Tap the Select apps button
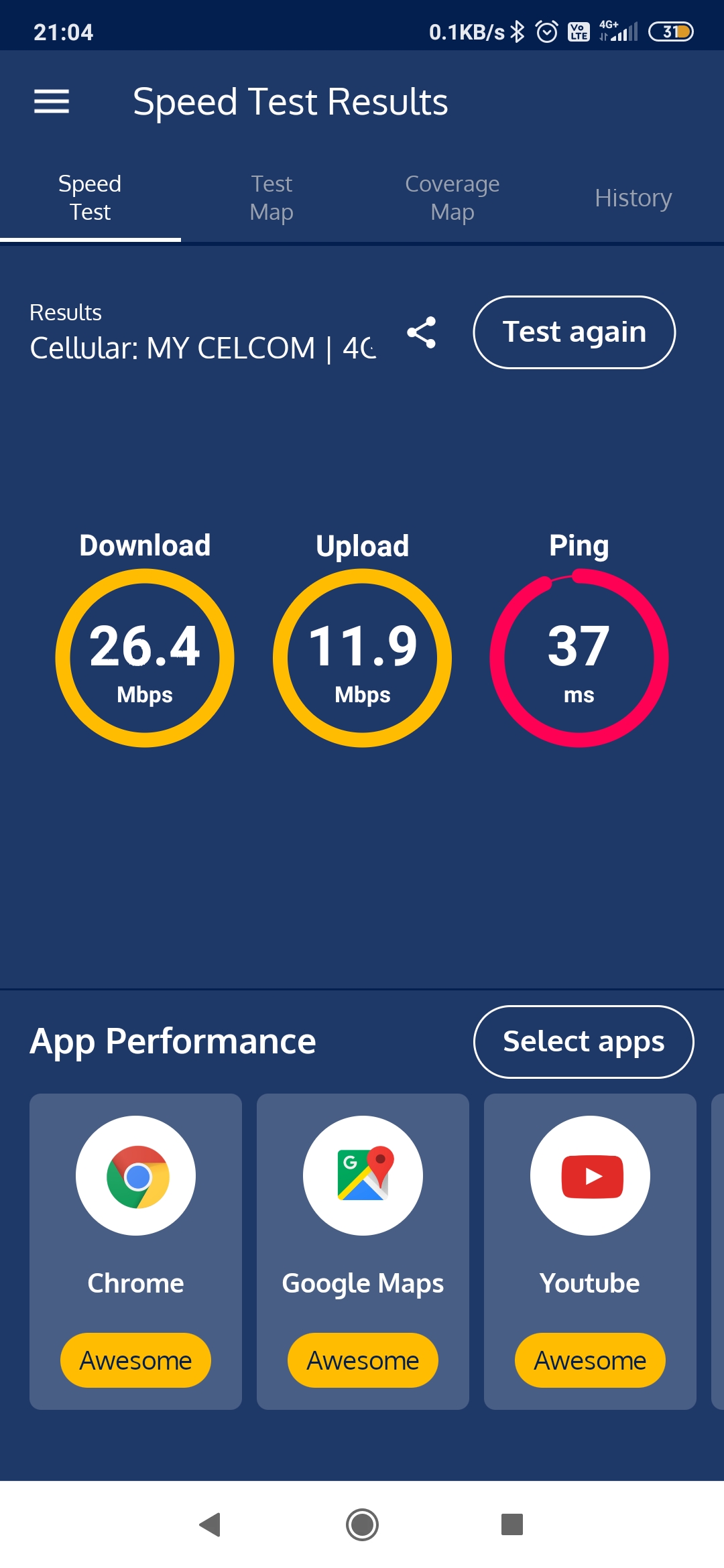This screenshot has height=1568, width=724. point(584,1042)
